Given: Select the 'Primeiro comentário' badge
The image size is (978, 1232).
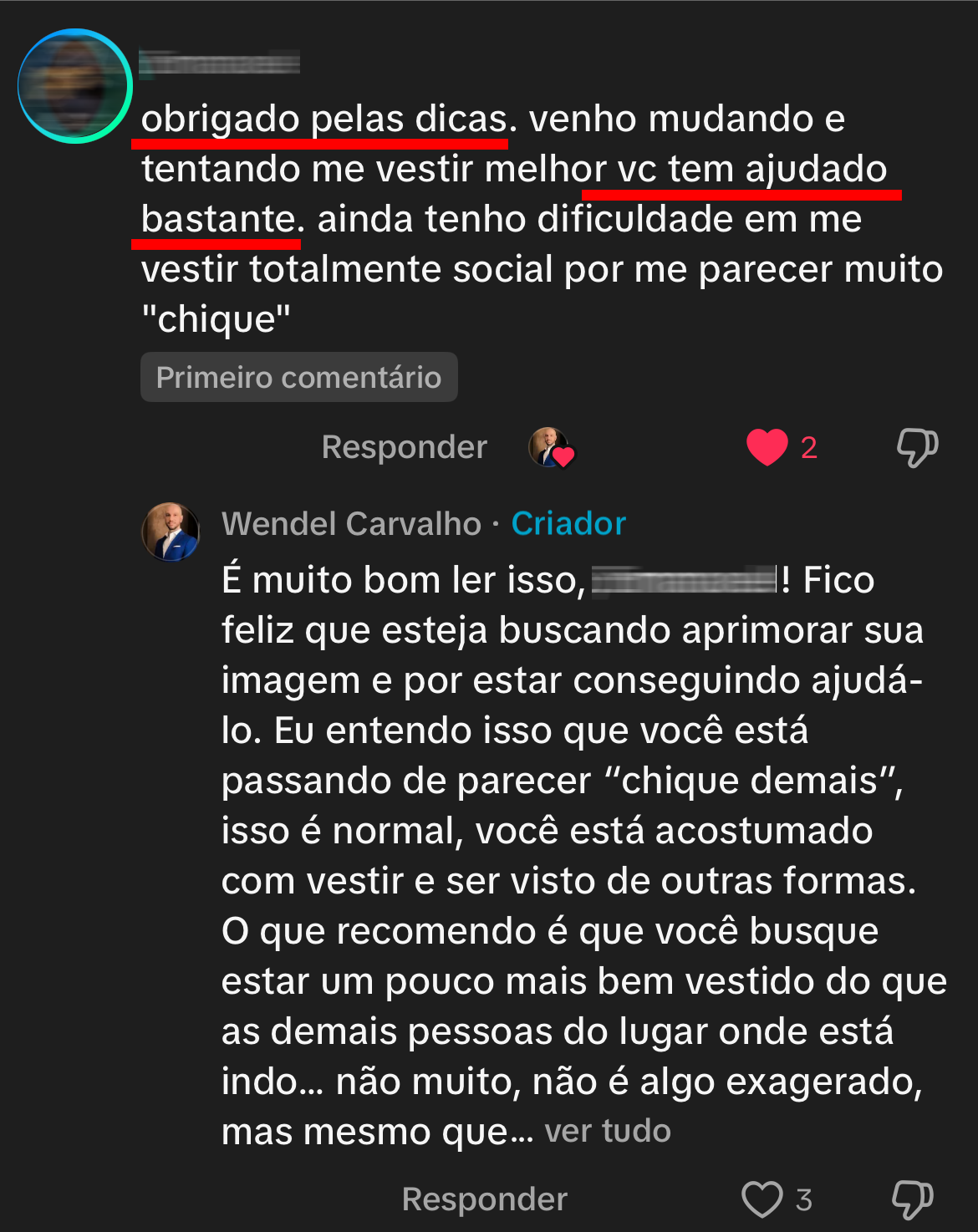Looking at the screenshot, I should tap(298, 378).
